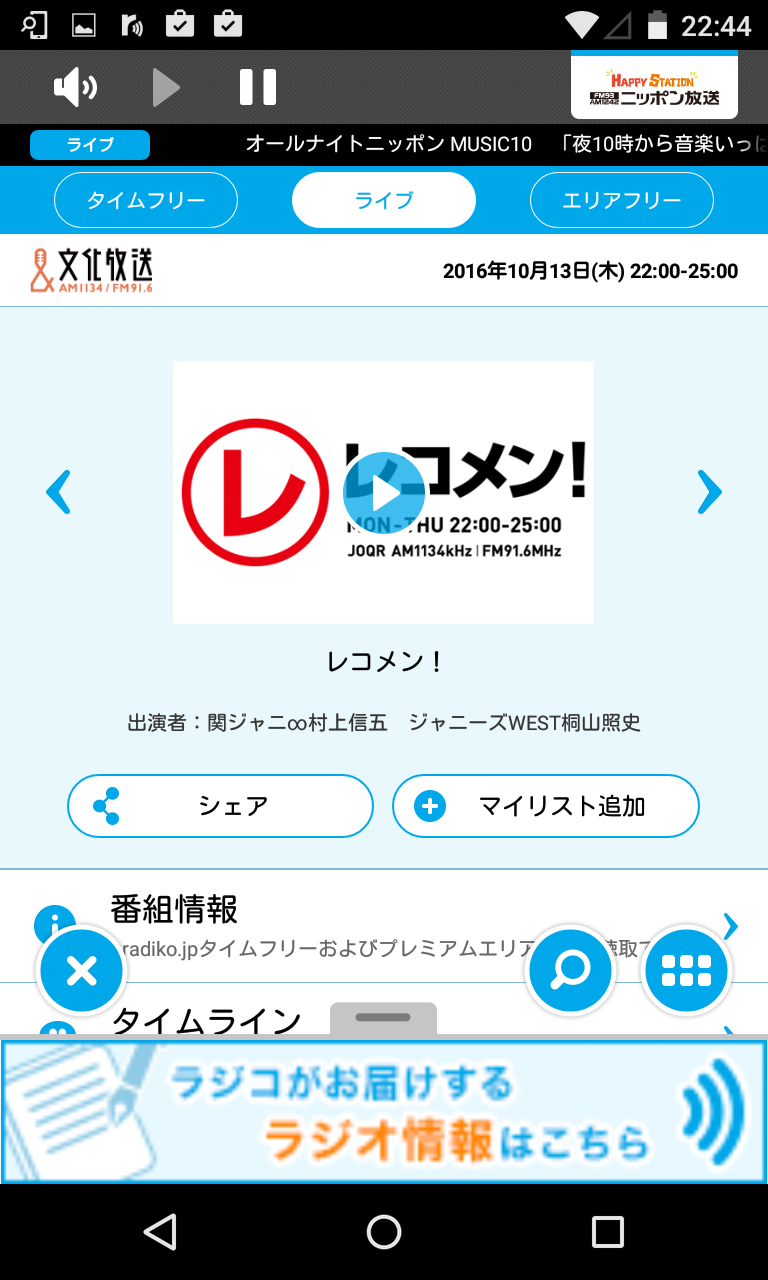Close the floating bubble with the X icon

pyautogui.click(x=80, y=970)
